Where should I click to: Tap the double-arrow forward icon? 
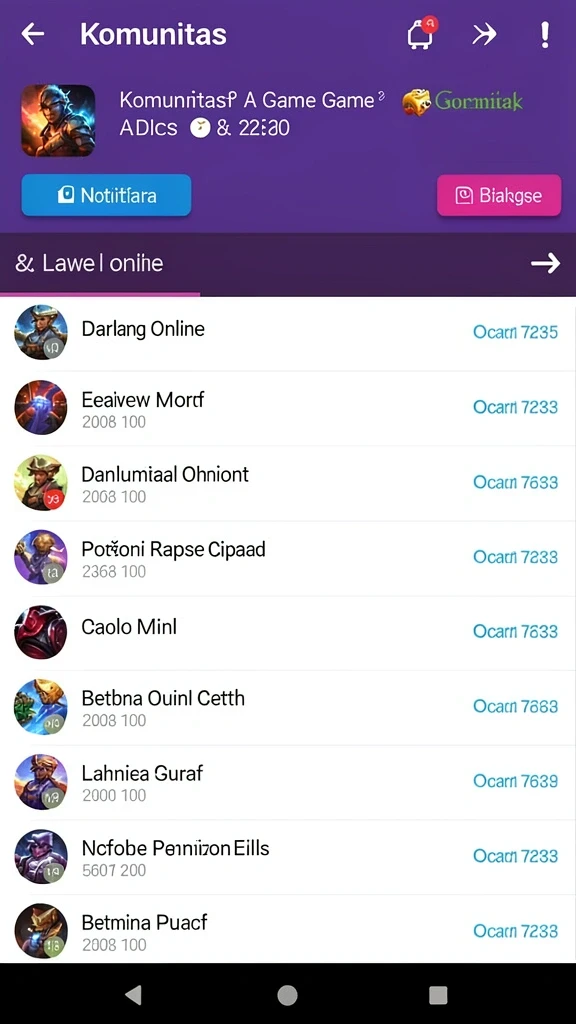[x=484, y=34]
